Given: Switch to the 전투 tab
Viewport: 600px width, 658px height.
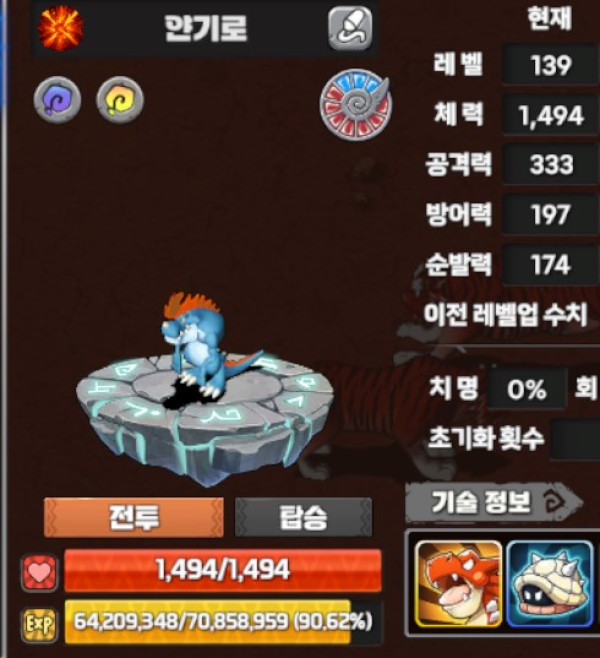Looking at the screenshot, I should (x=134, y=518).
